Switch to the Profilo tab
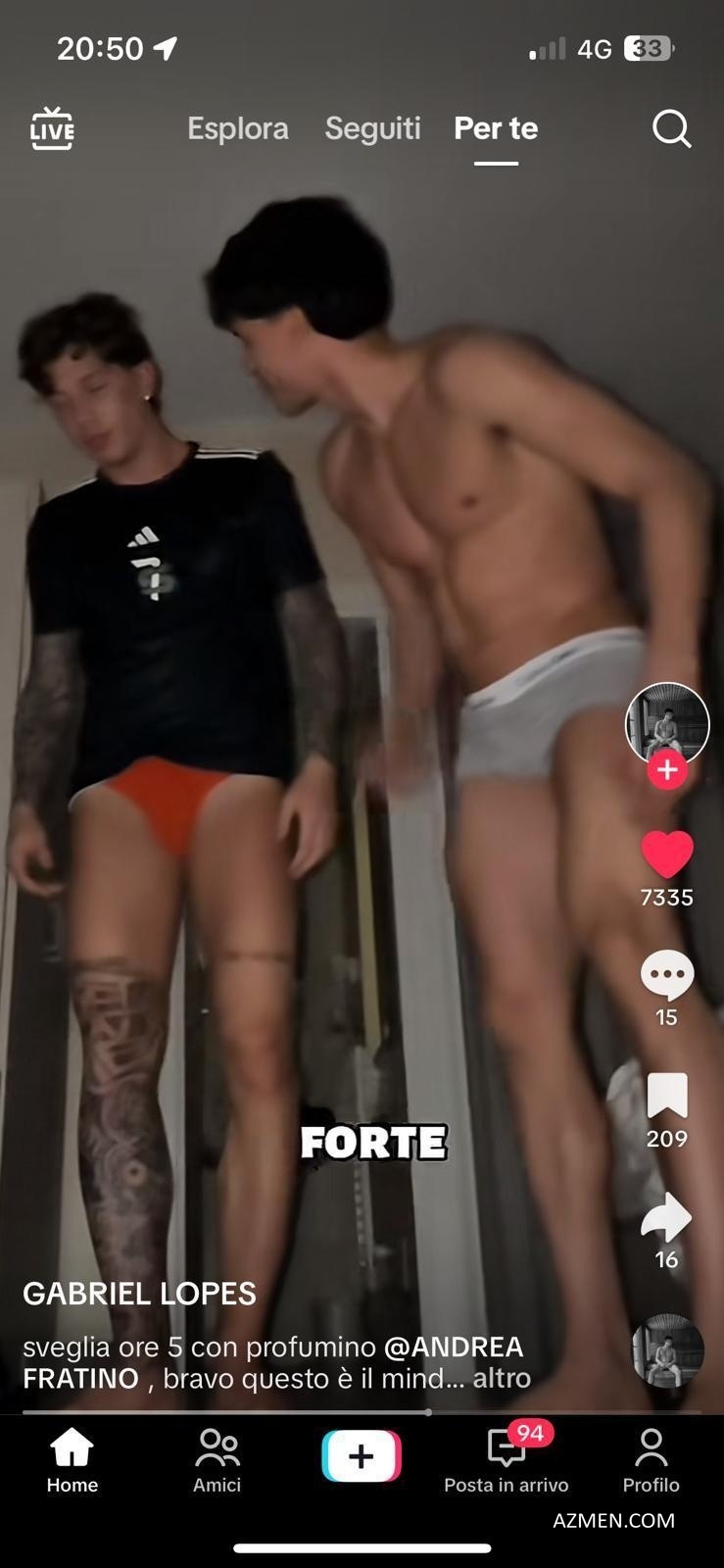Screen dimensions: 724x1568 pyautogui.click(x=651, y=1460)
